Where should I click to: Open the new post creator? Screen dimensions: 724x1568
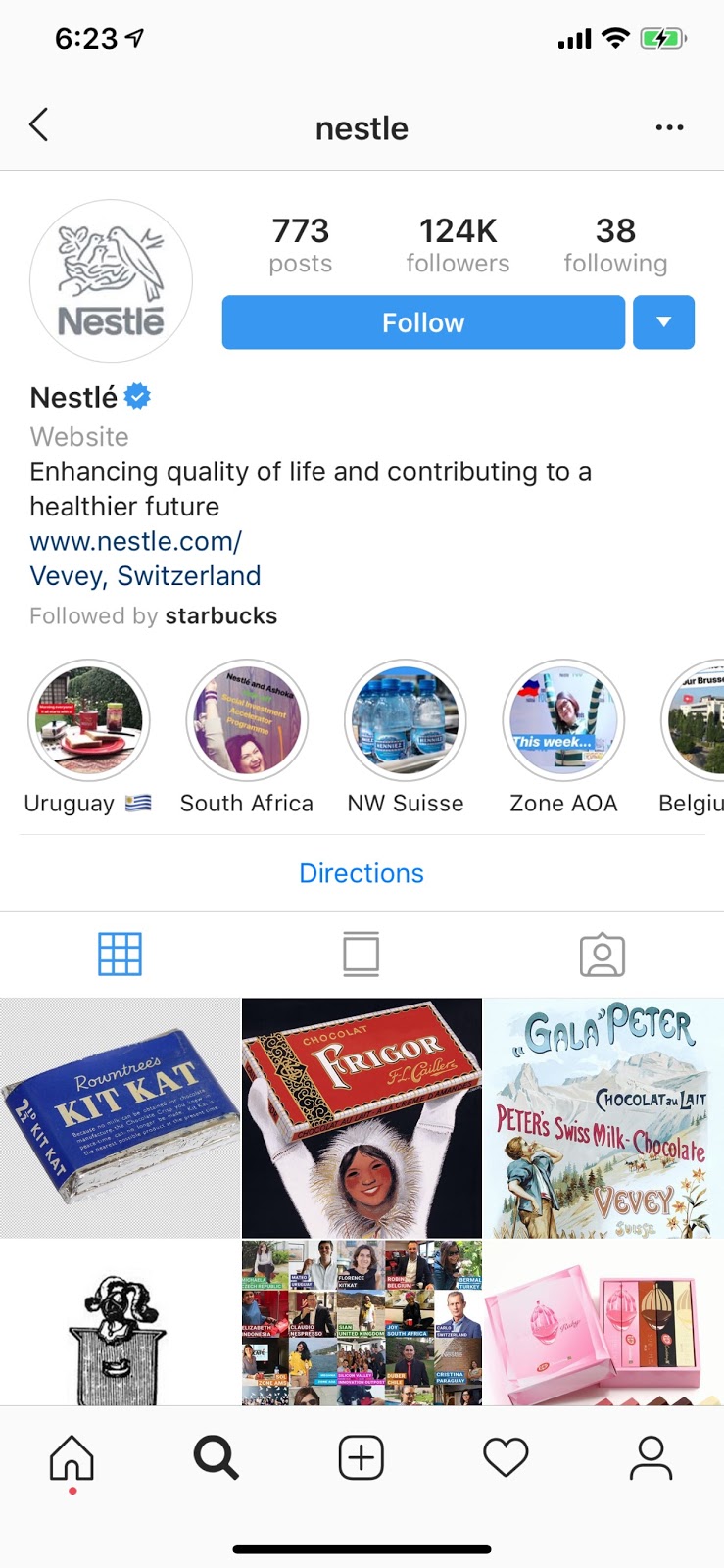(361, 1457)
